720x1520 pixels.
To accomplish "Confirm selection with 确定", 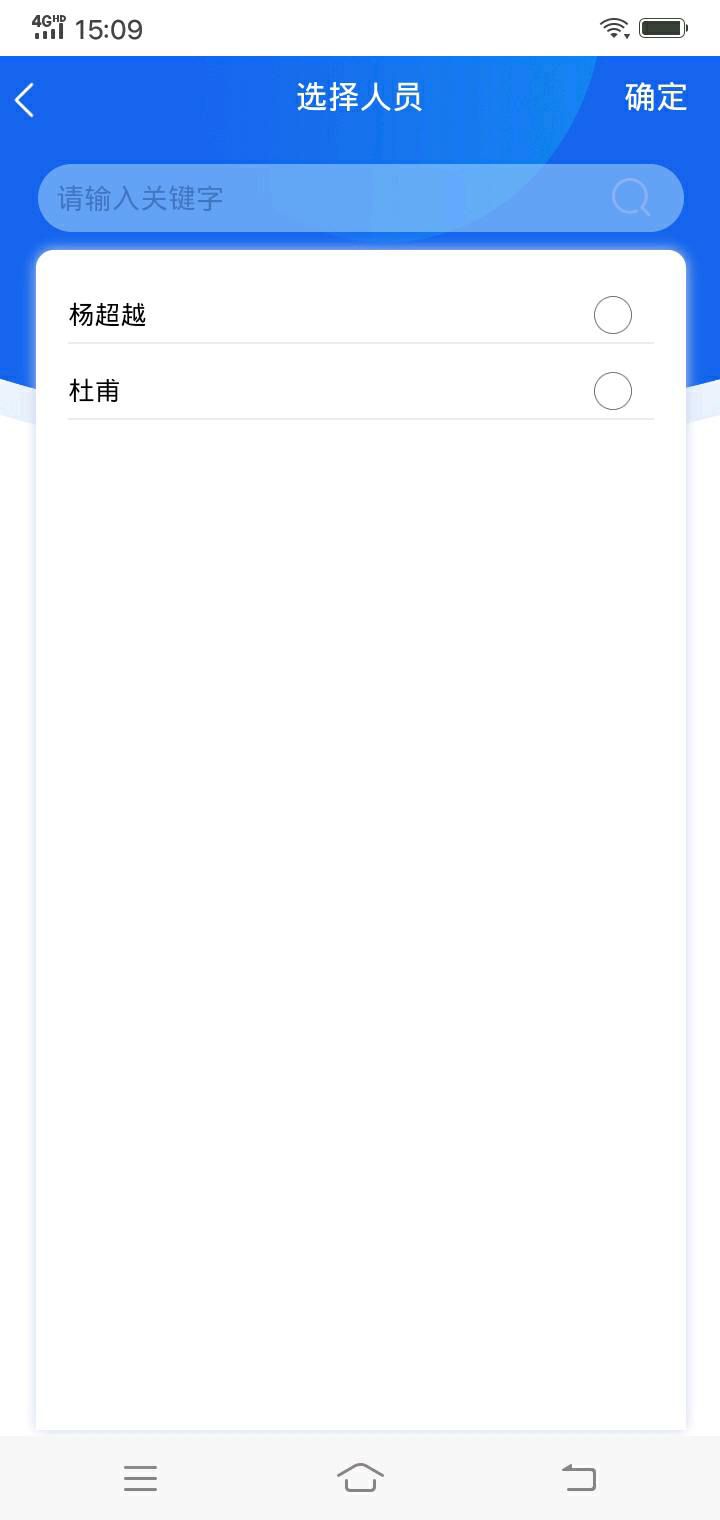I will tap(656, 97).
